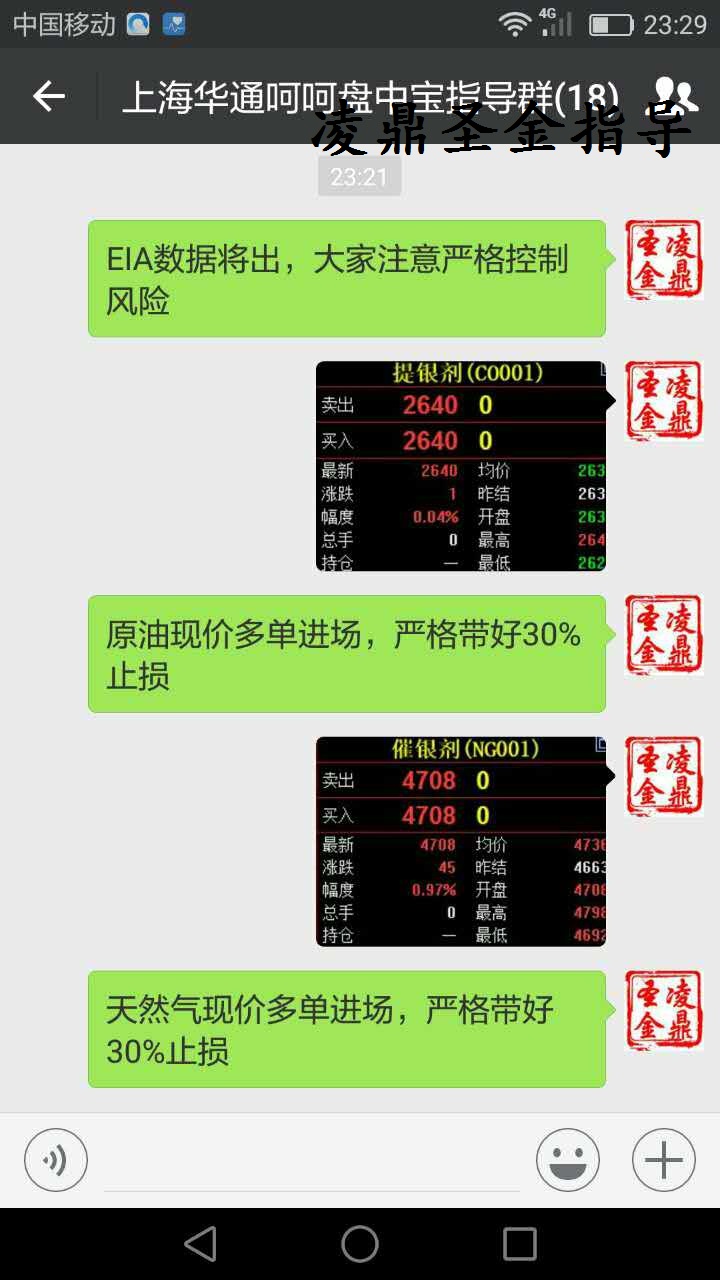This screenshot has width=720, height=1280.
Task: Open sender avatar beside 天然气现价多单进场 message
Action: (664, 1010)
